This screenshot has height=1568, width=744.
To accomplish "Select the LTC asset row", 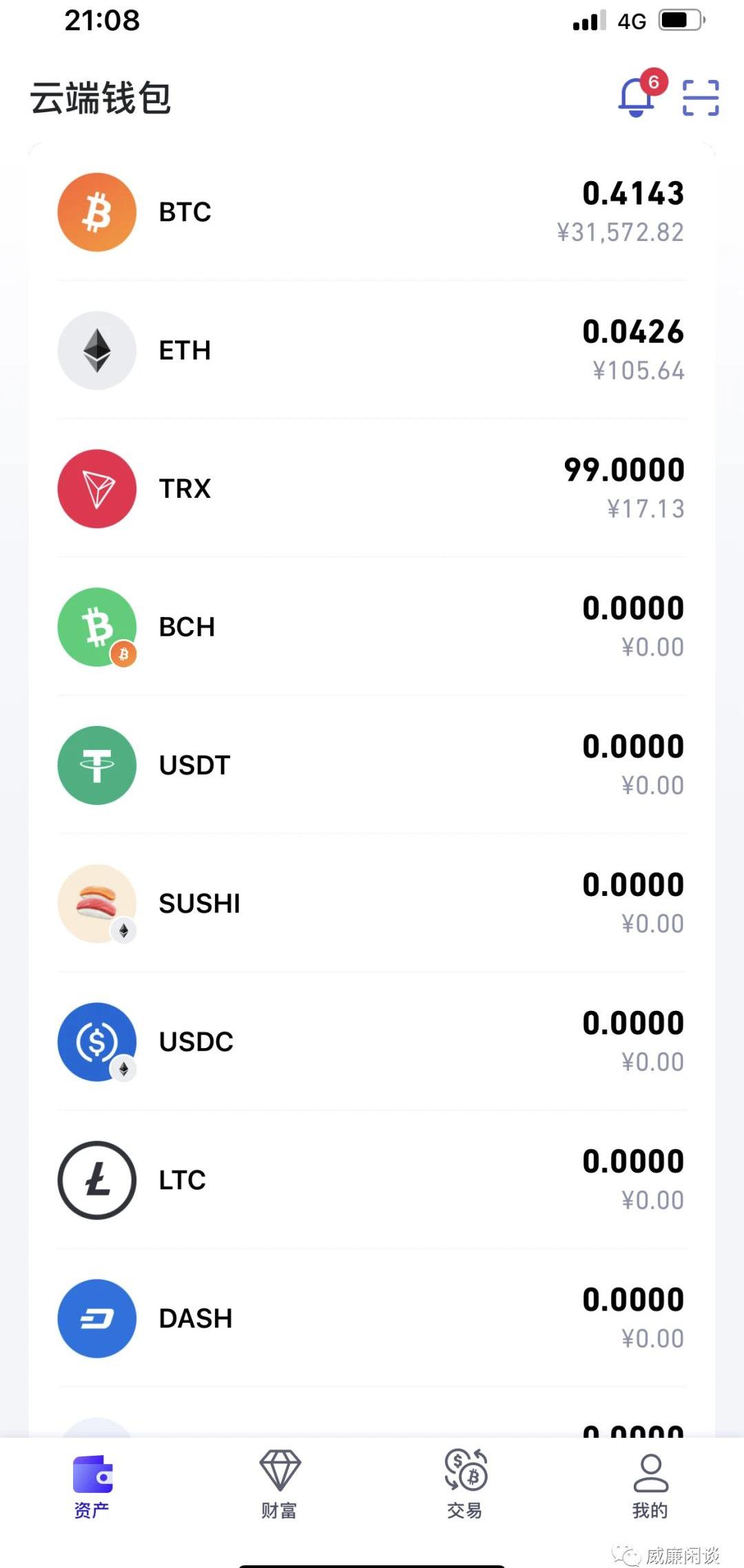I will [x=372, y=1180].
